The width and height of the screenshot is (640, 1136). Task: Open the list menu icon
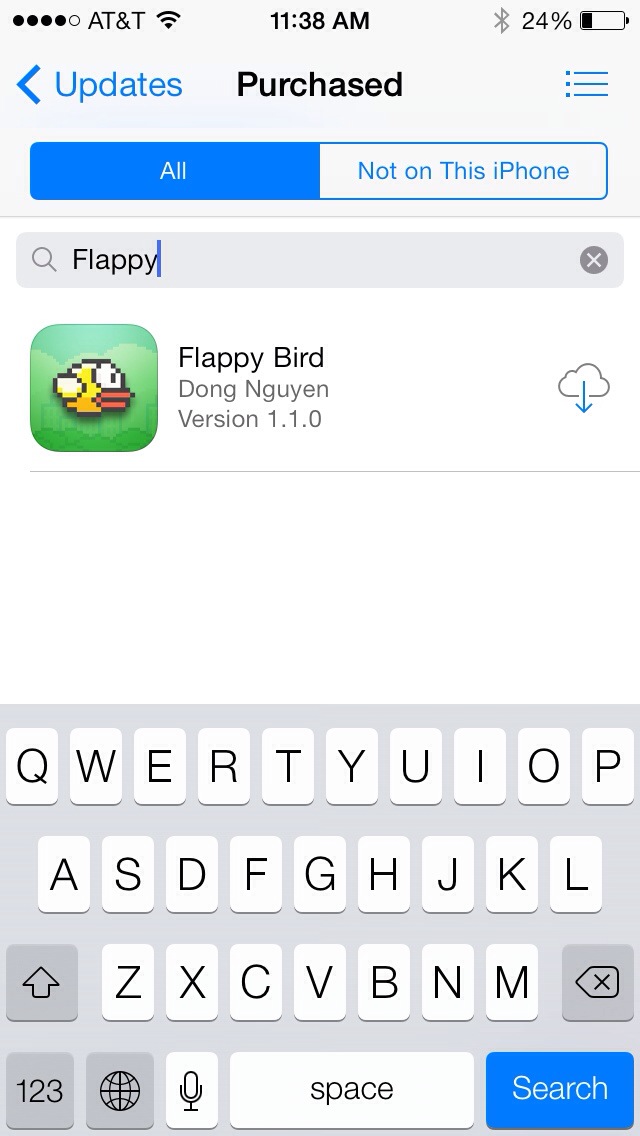(x=586, y=84)
